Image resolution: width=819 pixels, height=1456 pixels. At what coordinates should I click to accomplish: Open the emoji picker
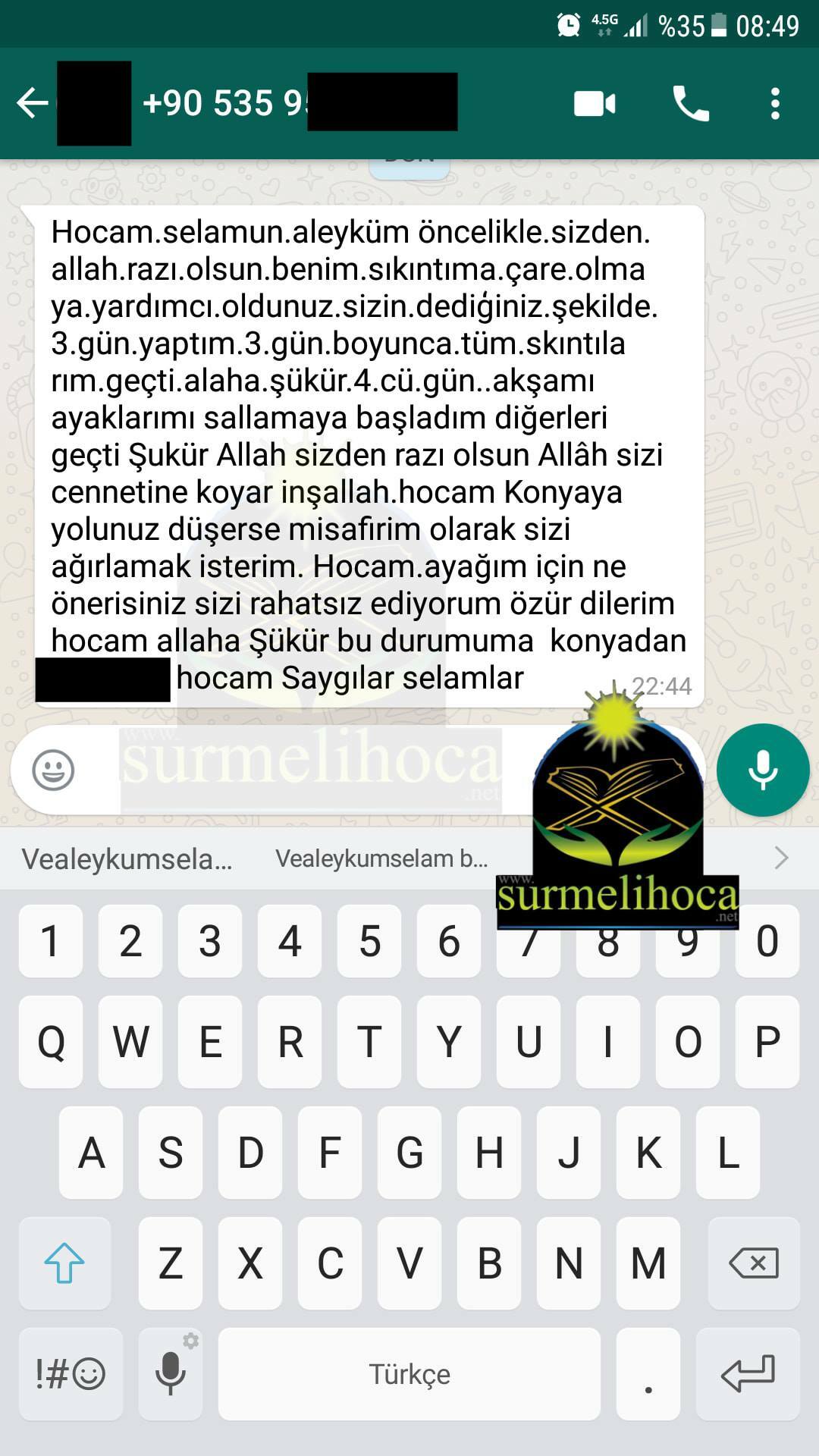(x=53, y=770)
